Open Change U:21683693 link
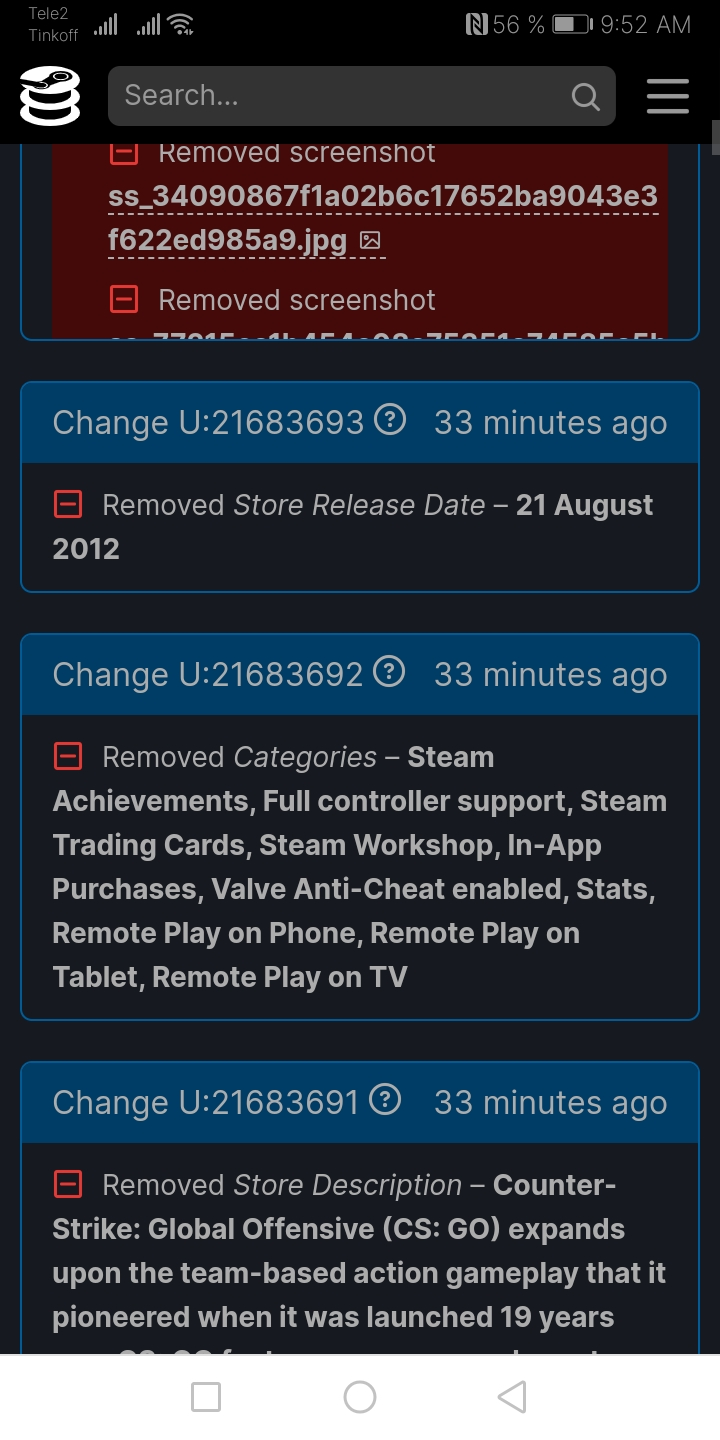The image size is (720, 1440). (208, 423)
